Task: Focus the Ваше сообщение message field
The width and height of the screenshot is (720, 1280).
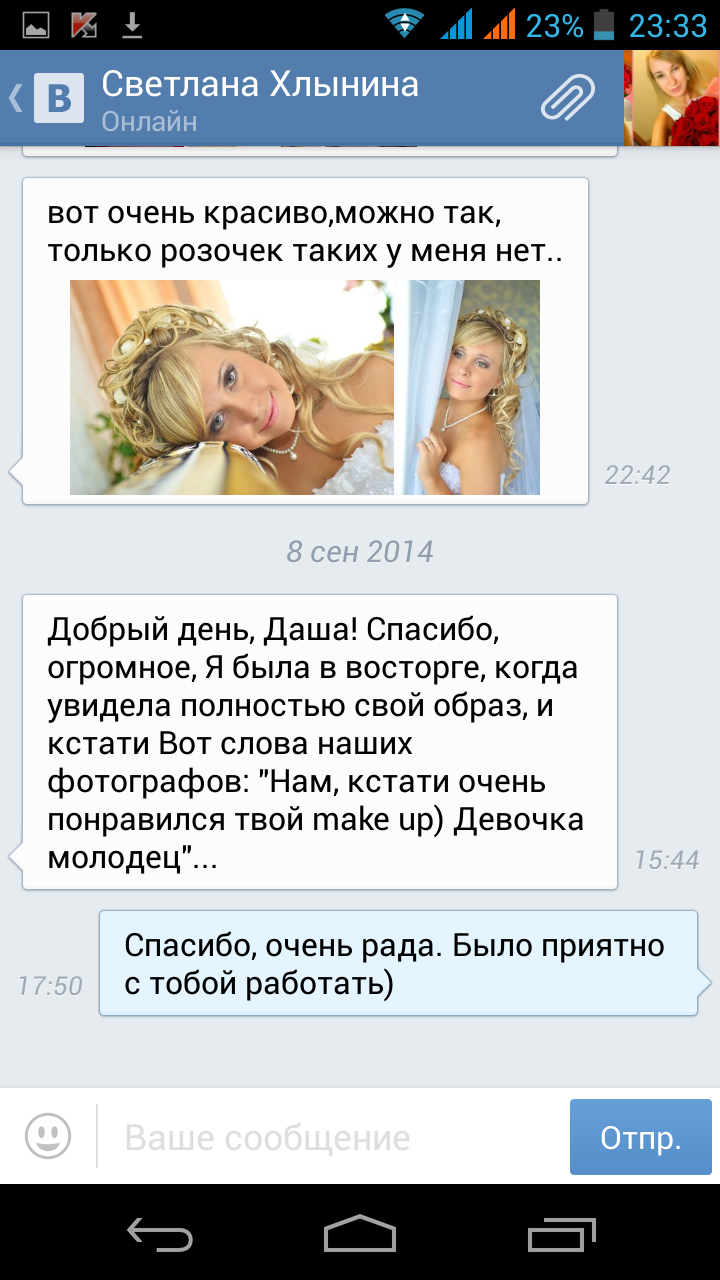Action: (330, 1137)
